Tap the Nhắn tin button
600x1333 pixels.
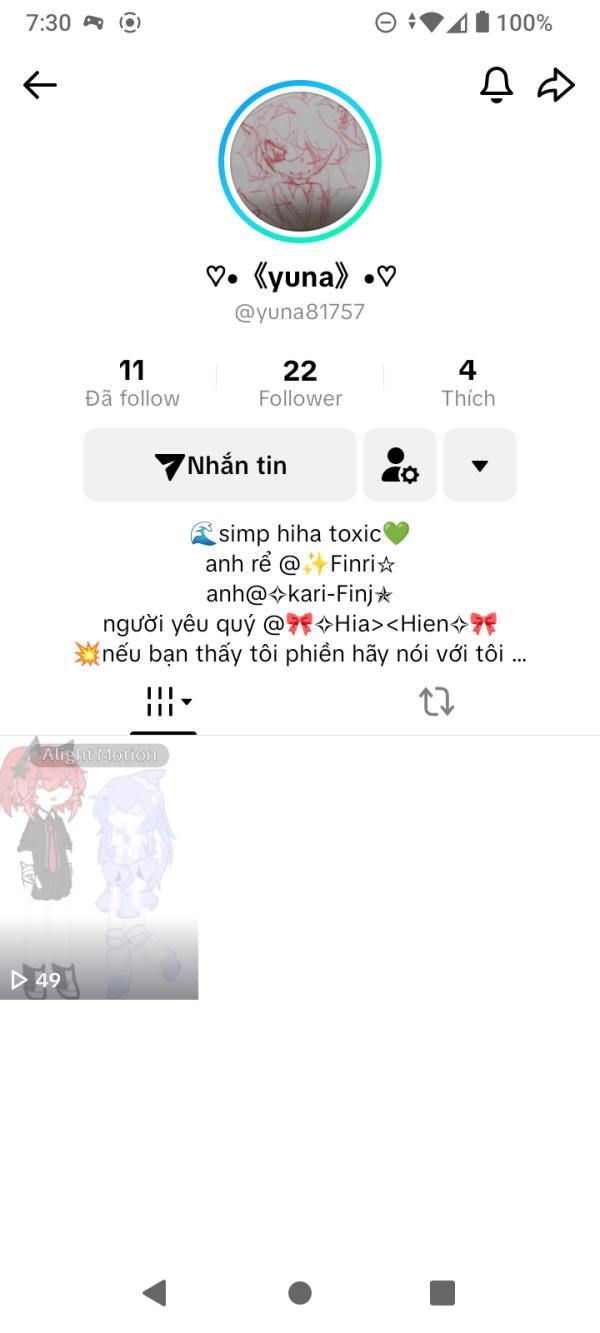(220, 465)
